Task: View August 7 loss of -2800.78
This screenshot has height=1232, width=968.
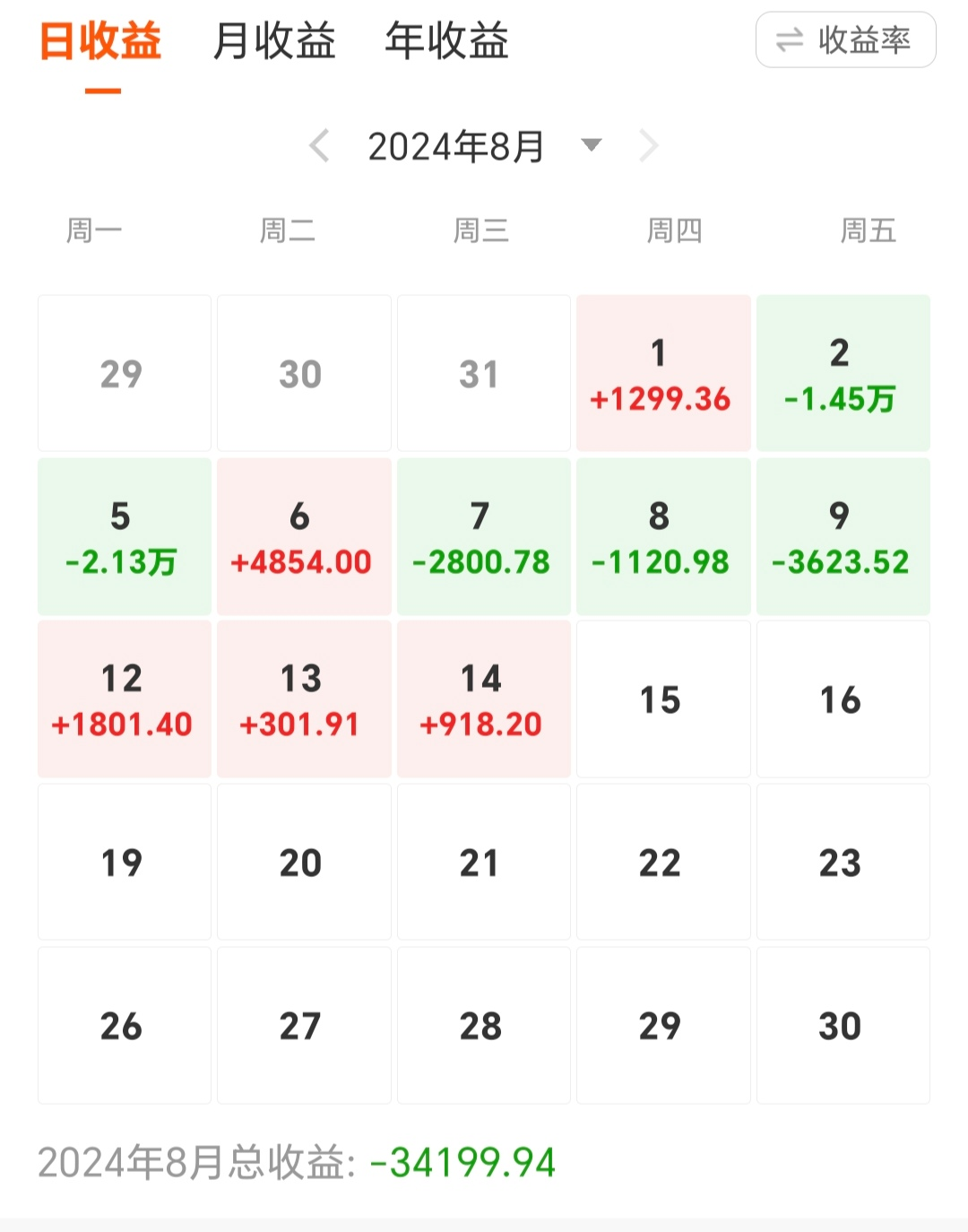Action: pos(483,536)
